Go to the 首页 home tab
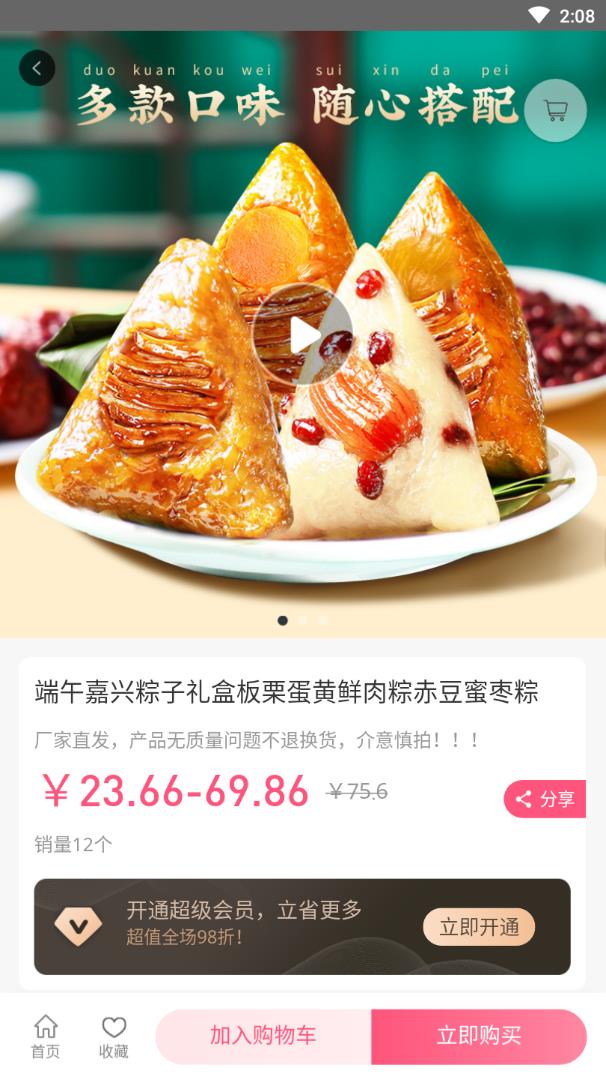 45,1037
